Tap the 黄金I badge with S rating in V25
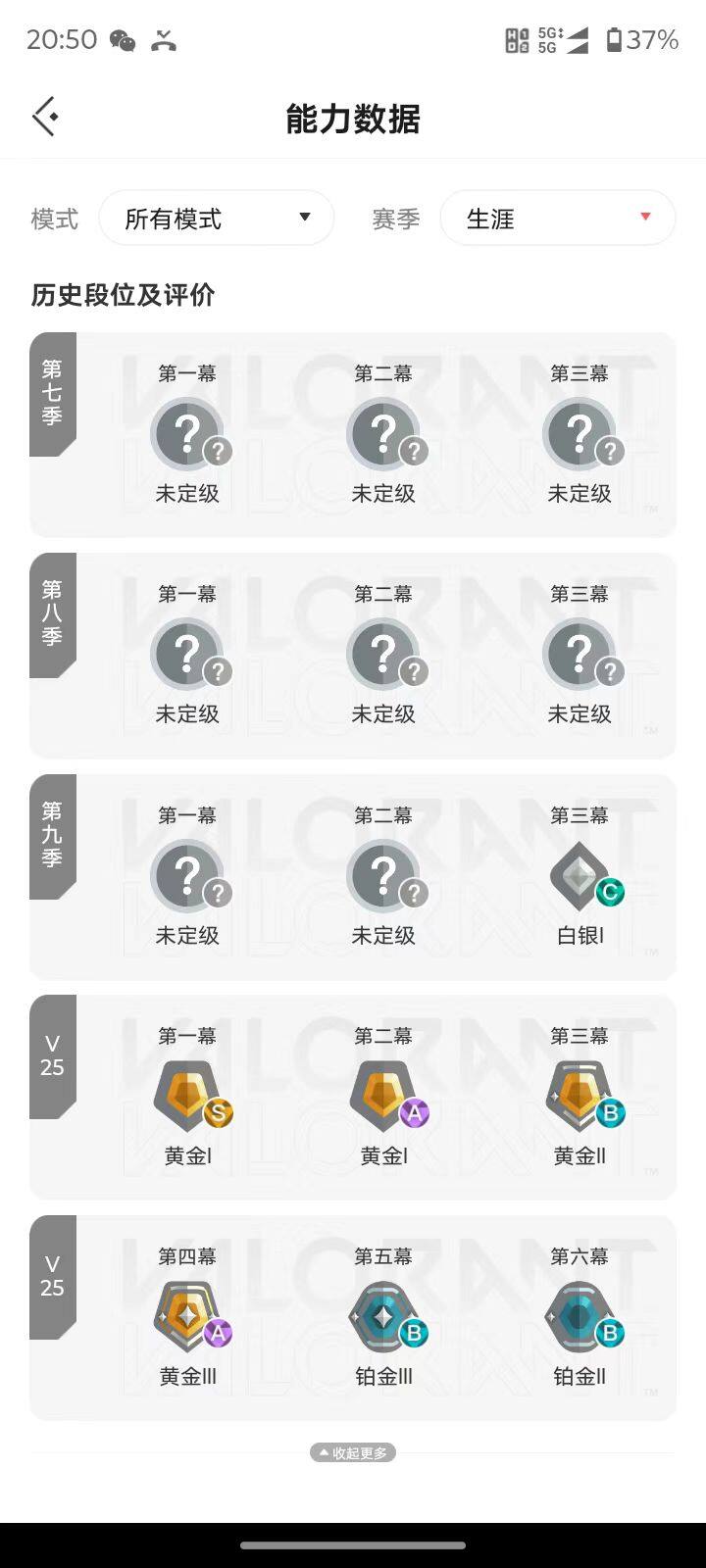Screen dimensions: 706x1568 point(188,1096)
